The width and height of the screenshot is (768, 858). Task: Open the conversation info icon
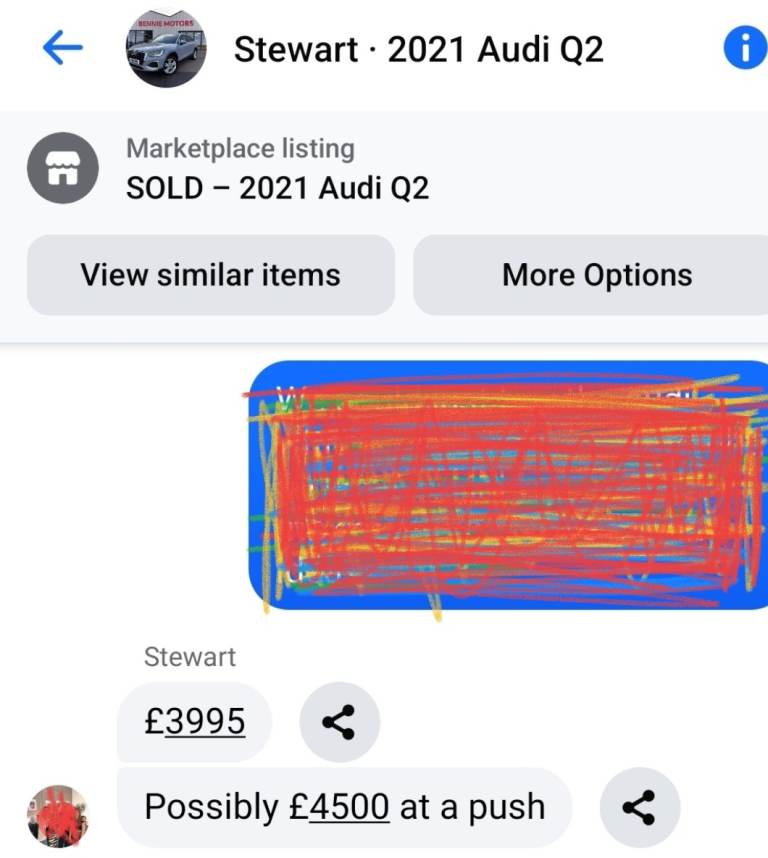tap(744, 48)
